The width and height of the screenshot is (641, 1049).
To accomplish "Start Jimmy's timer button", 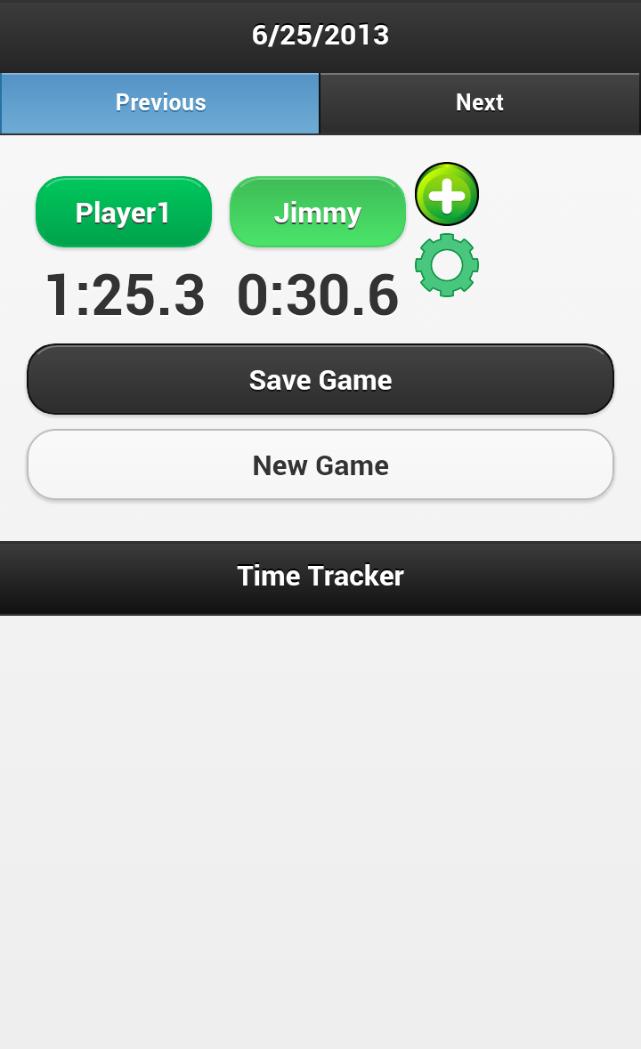I will point(317,212).
